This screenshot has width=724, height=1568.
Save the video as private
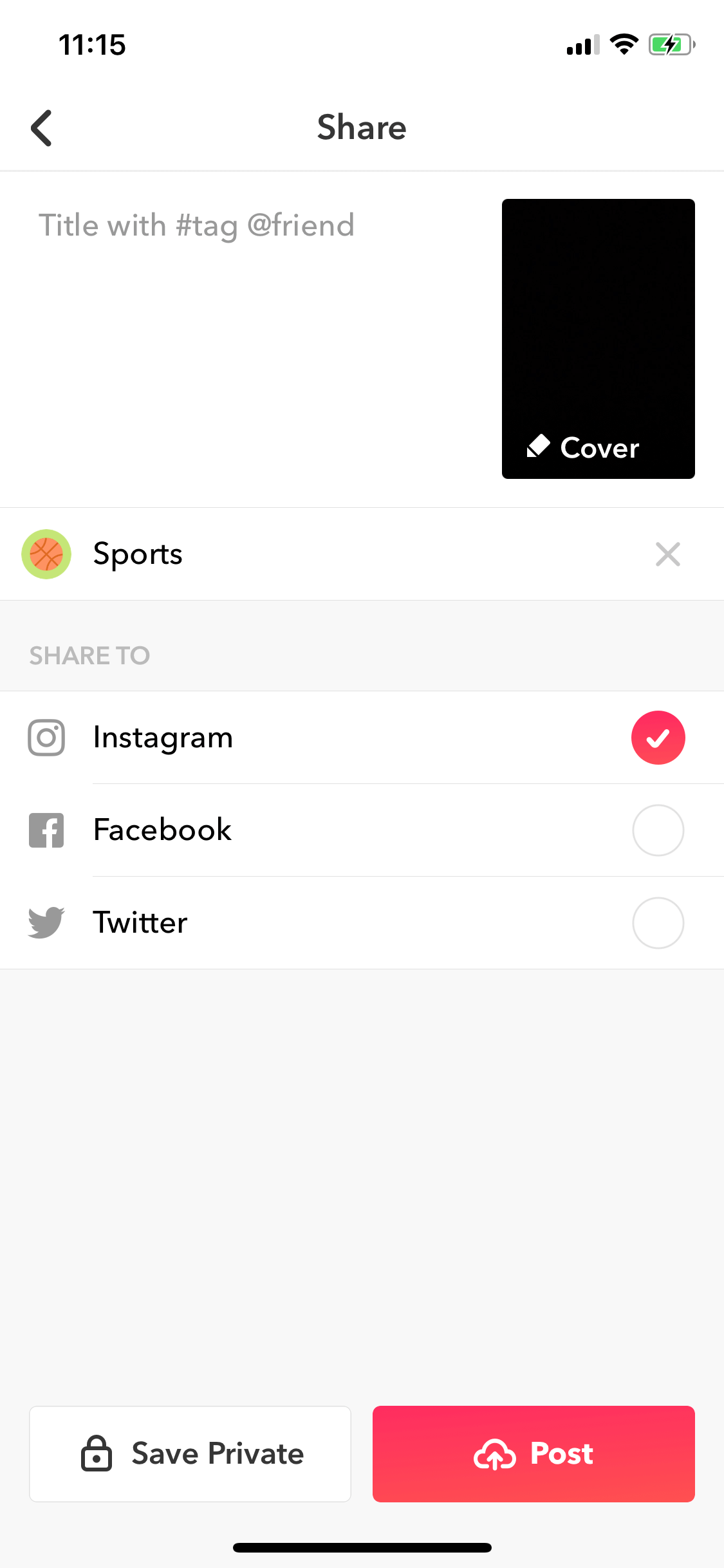tap(190, 1454)
